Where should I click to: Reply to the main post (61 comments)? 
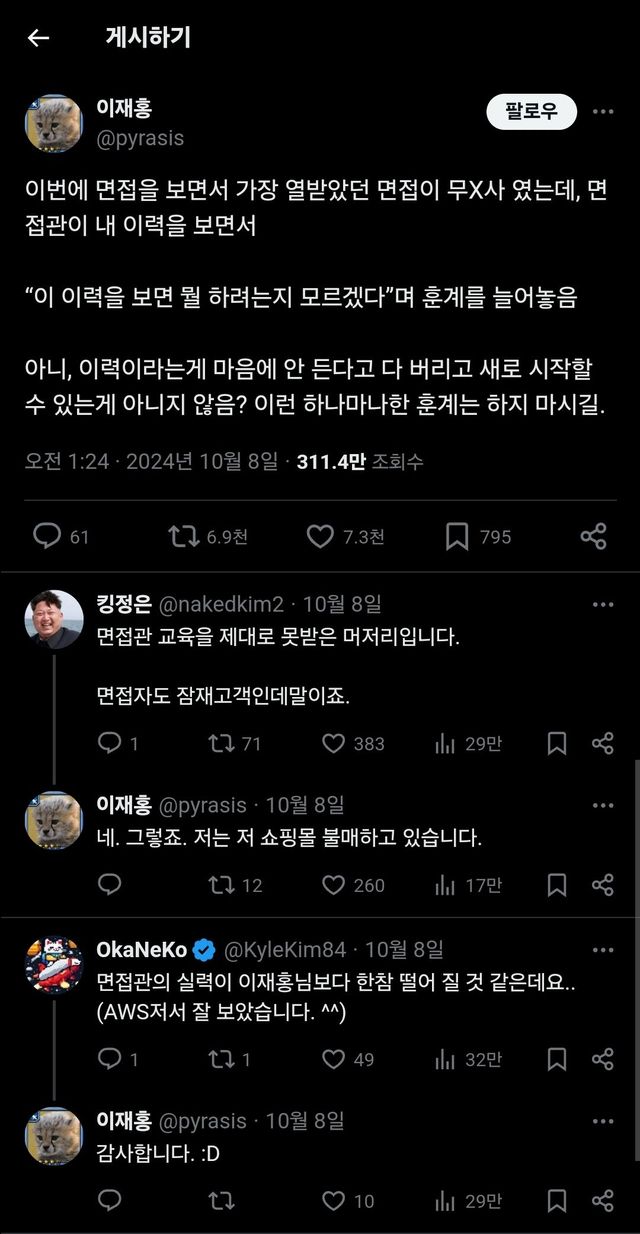[48, 536]
